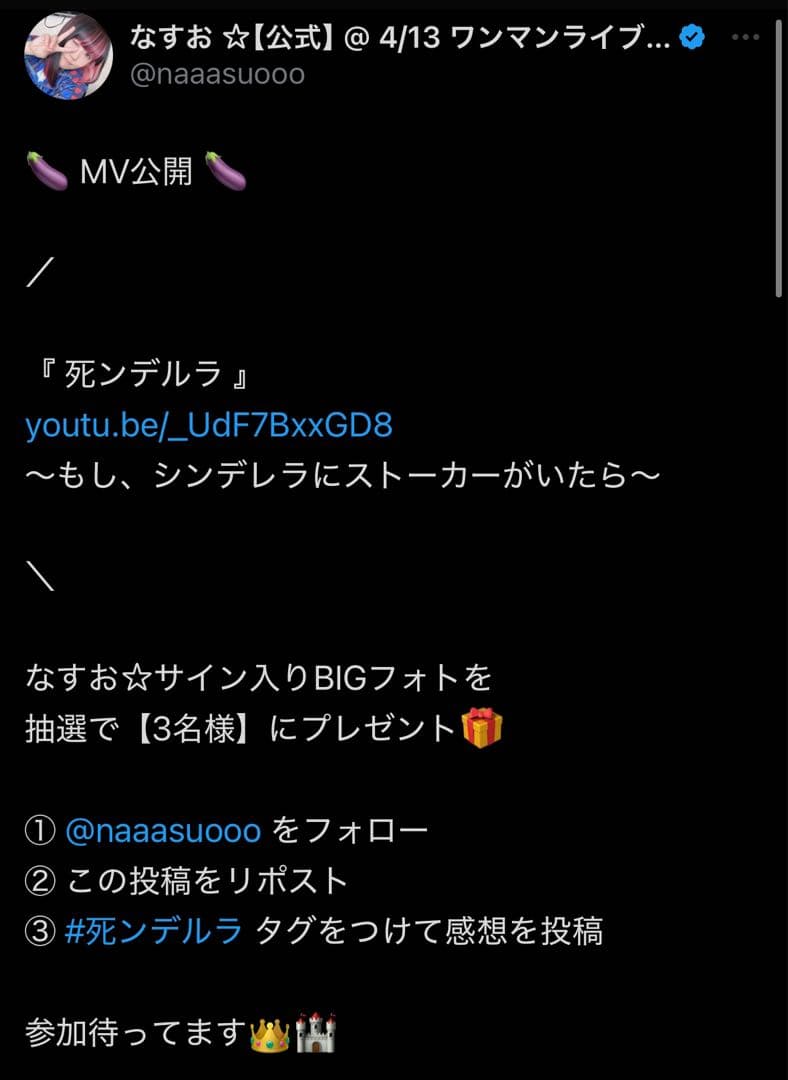Open the tweet options via three-dot icon

[744, 36]
